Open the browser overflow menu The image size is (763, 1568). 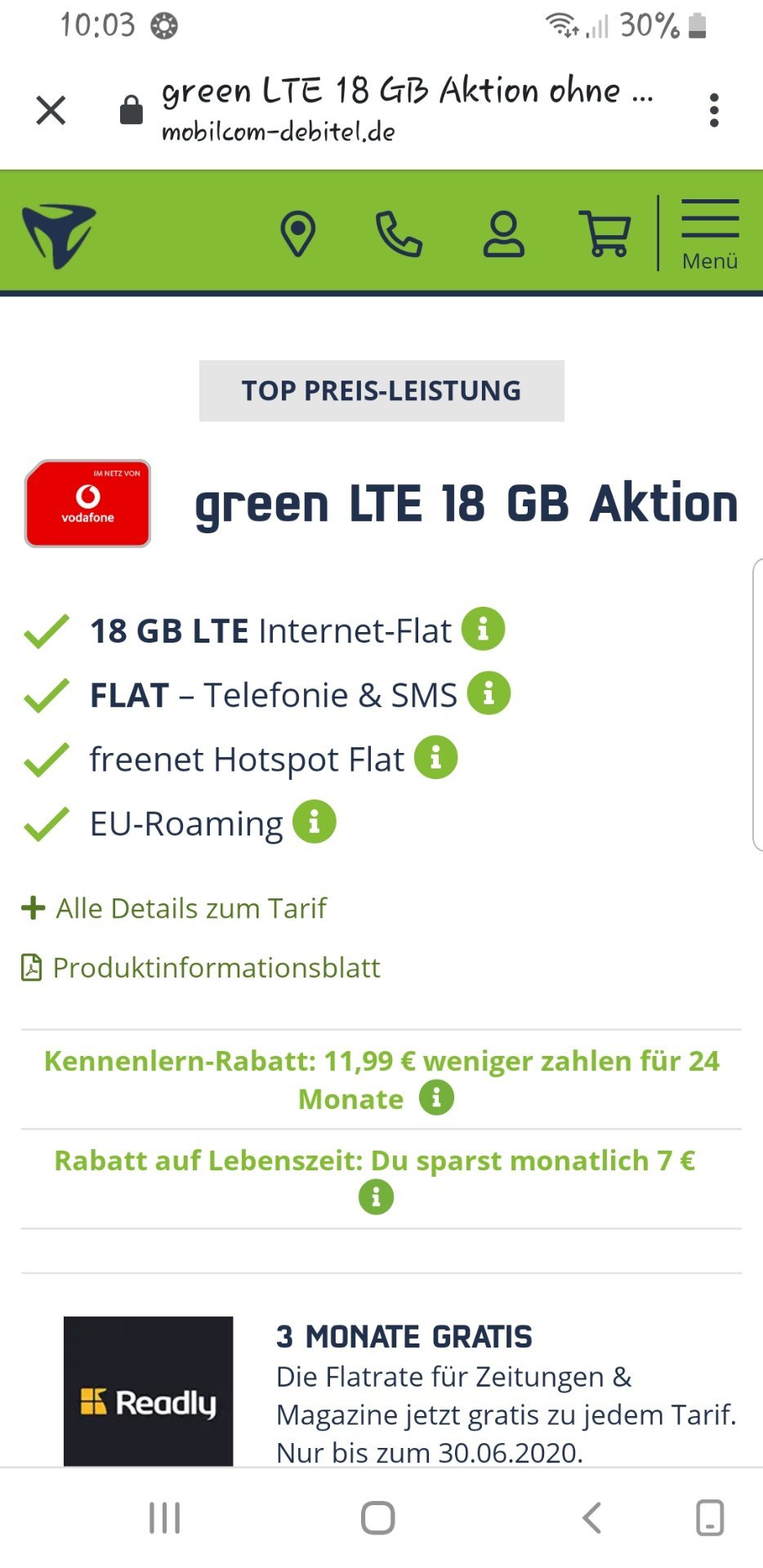tap(714, 110)
